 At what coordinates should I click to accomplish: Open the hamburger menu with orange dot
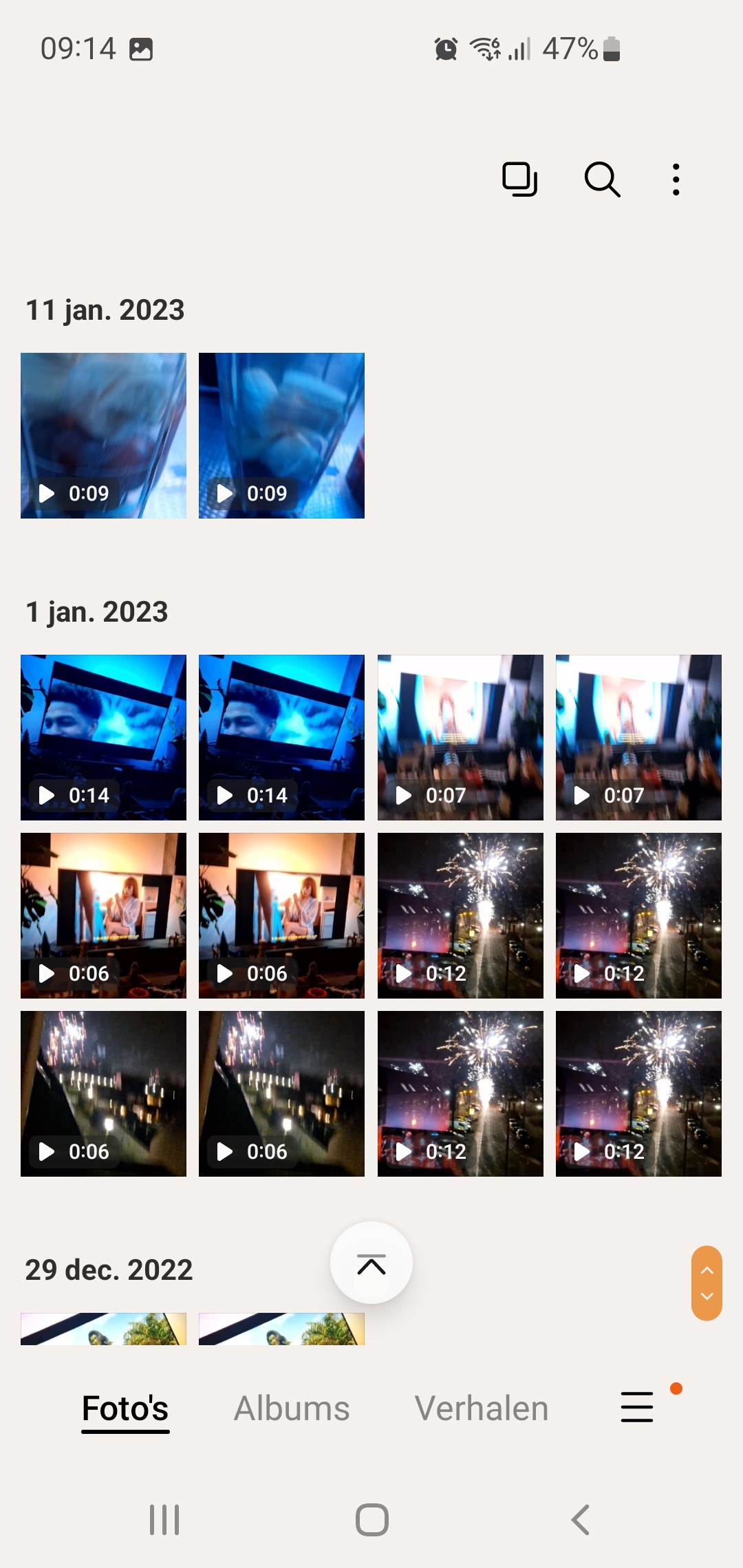(637, 1406)
